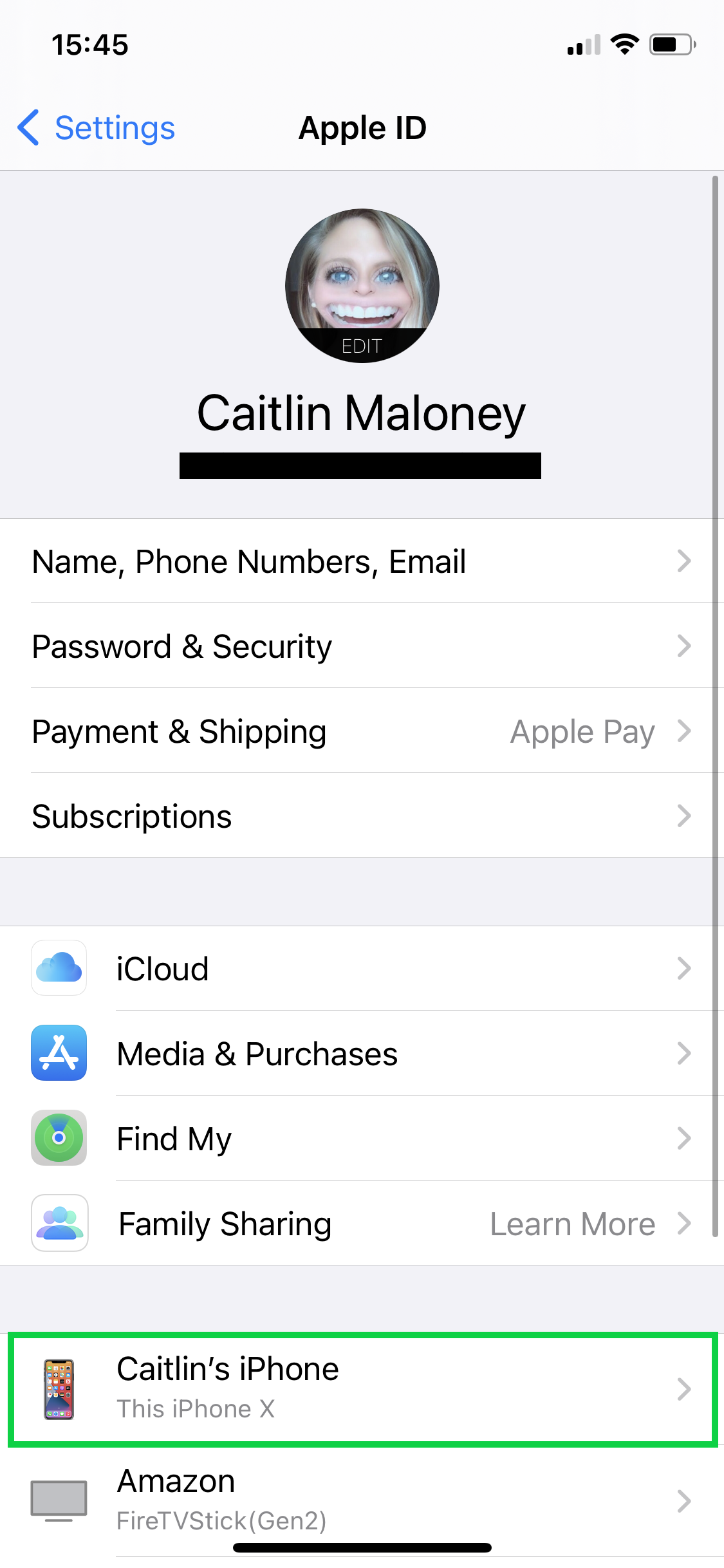Select Caitlin's iPhone device
The height and width of the screenshot is (1568, 724).
tap(360, 1388)
